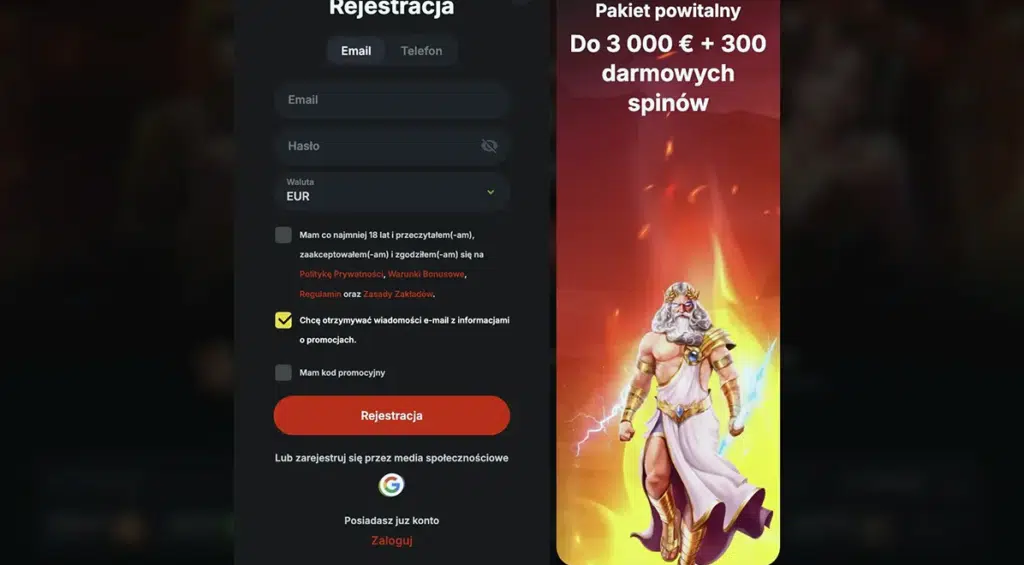Open the Zasady Zakładów link
Image resolution: width=1024 pixels, height=565 pixels.
399,294
